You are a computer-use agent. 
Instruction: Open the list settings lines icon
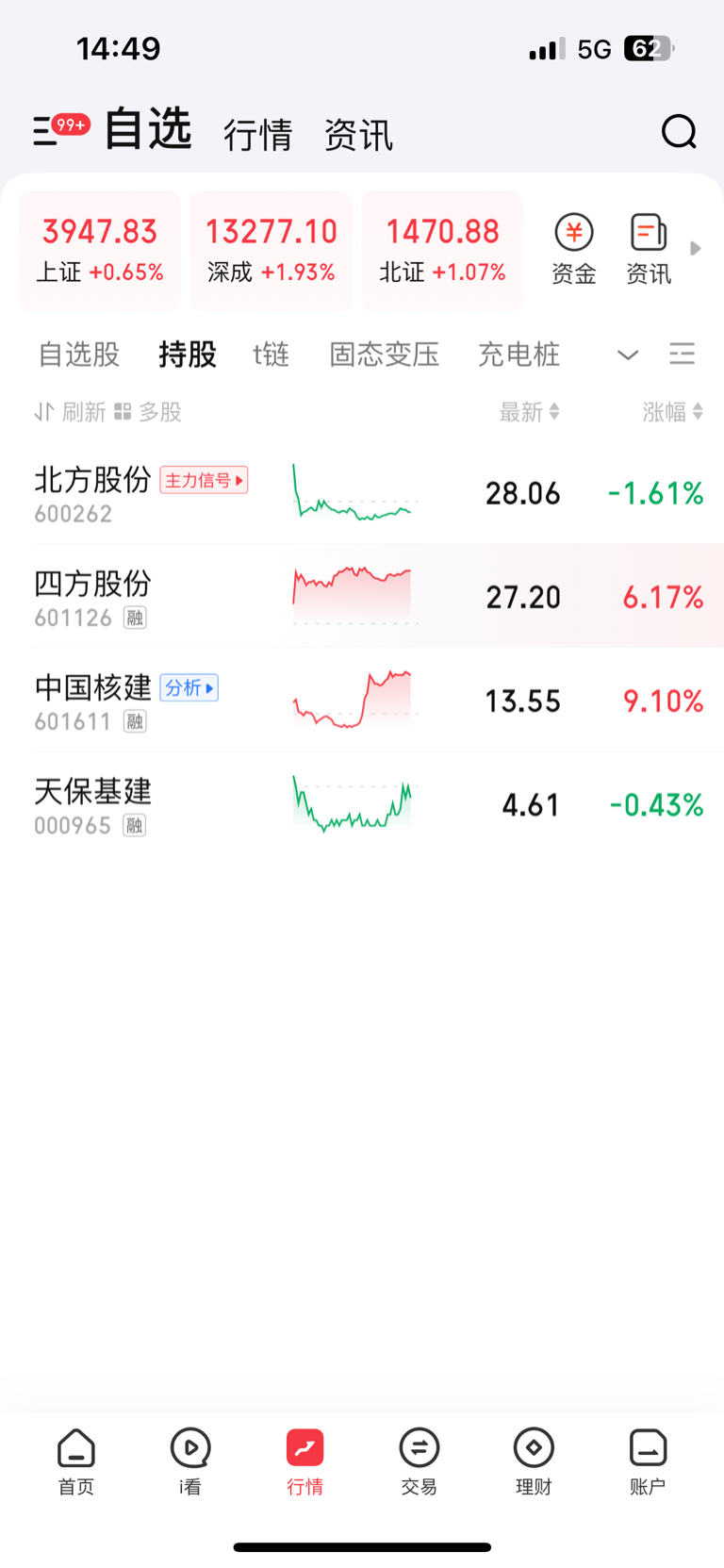click(682, 355)
